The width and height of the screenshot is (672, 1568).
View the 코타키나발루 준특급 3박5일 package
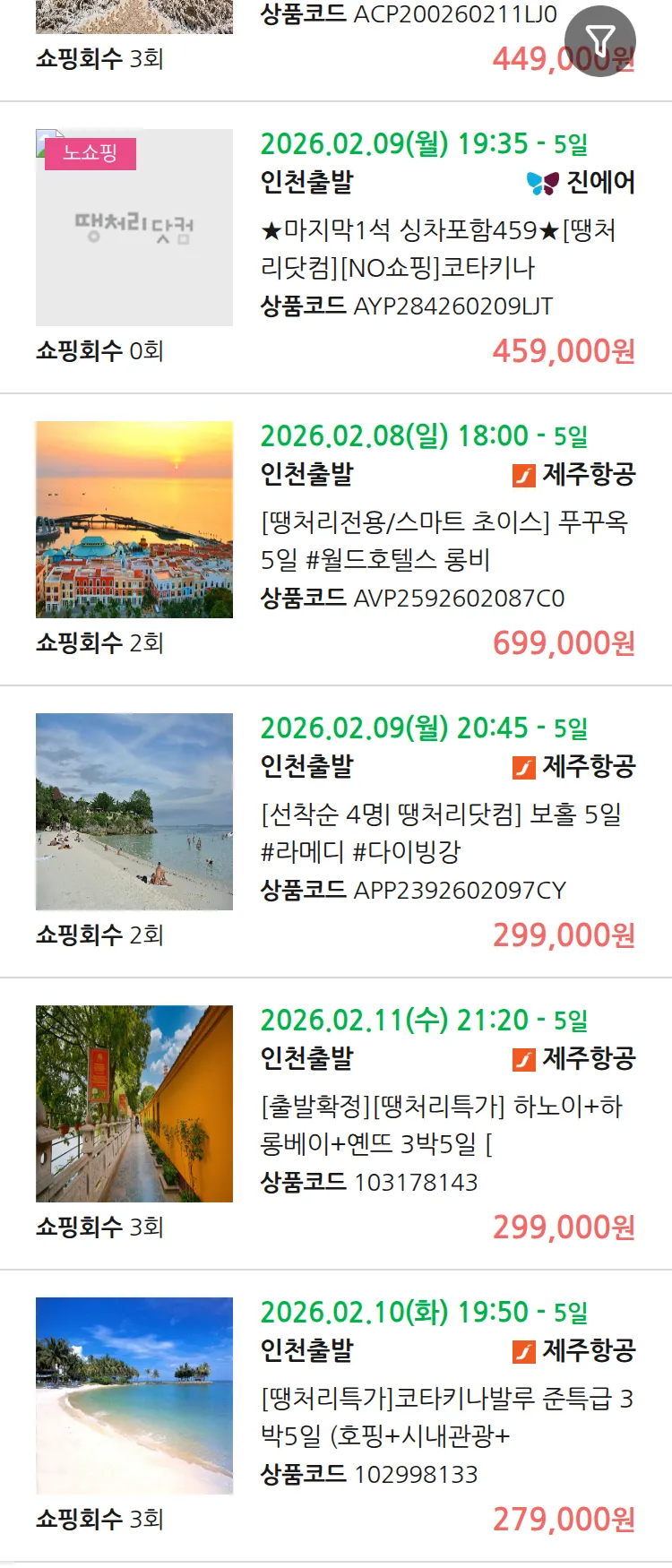pos(446,1417)
